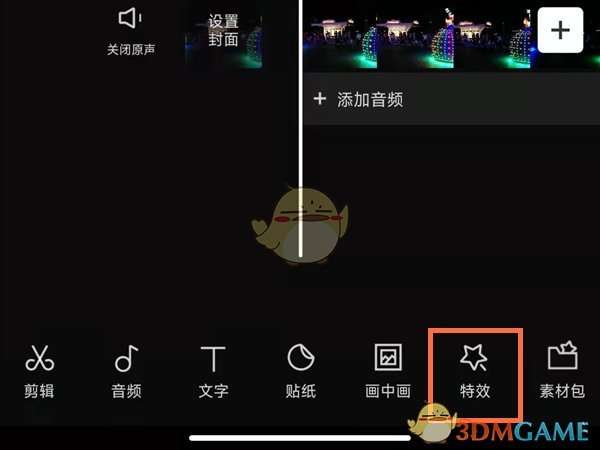Open the 素材包 material pack
The image size is (600, 450).
click(x=561, y=371)
